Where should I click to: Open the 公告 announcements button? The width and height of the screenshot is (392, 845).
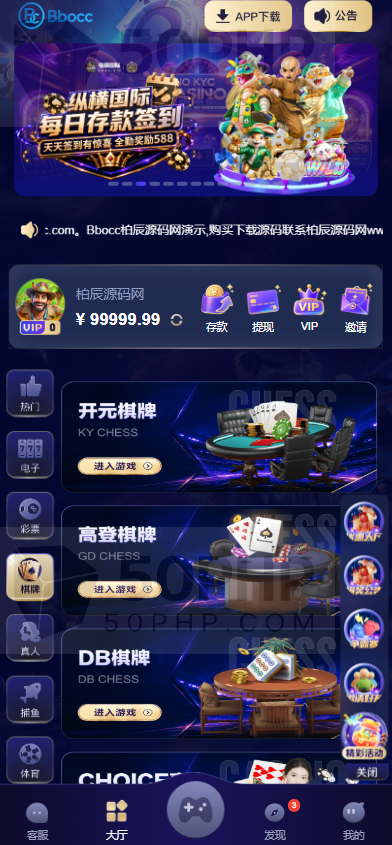pos(338,16)
